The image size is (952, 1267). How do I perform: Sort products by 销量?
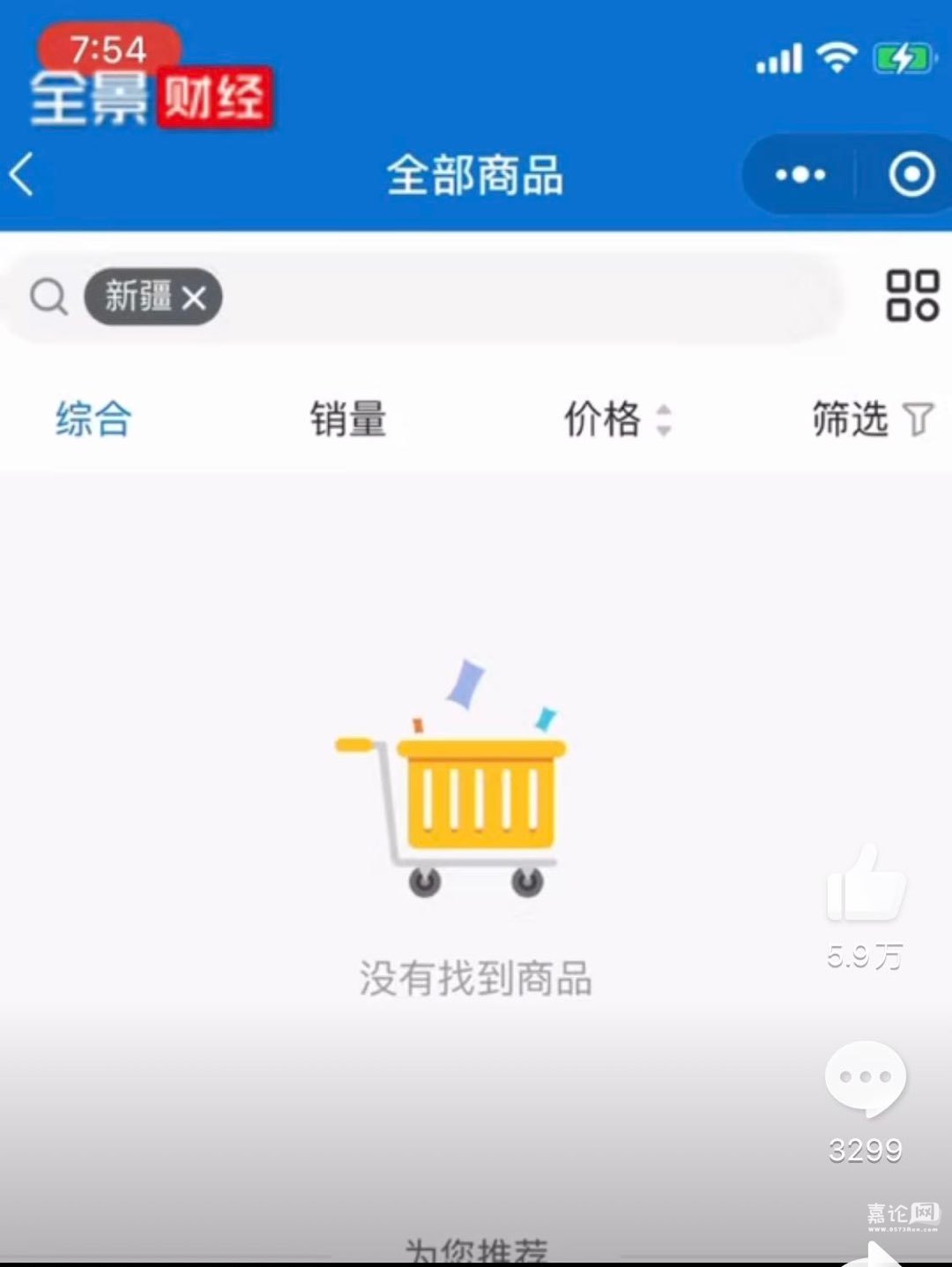[348, 419]
